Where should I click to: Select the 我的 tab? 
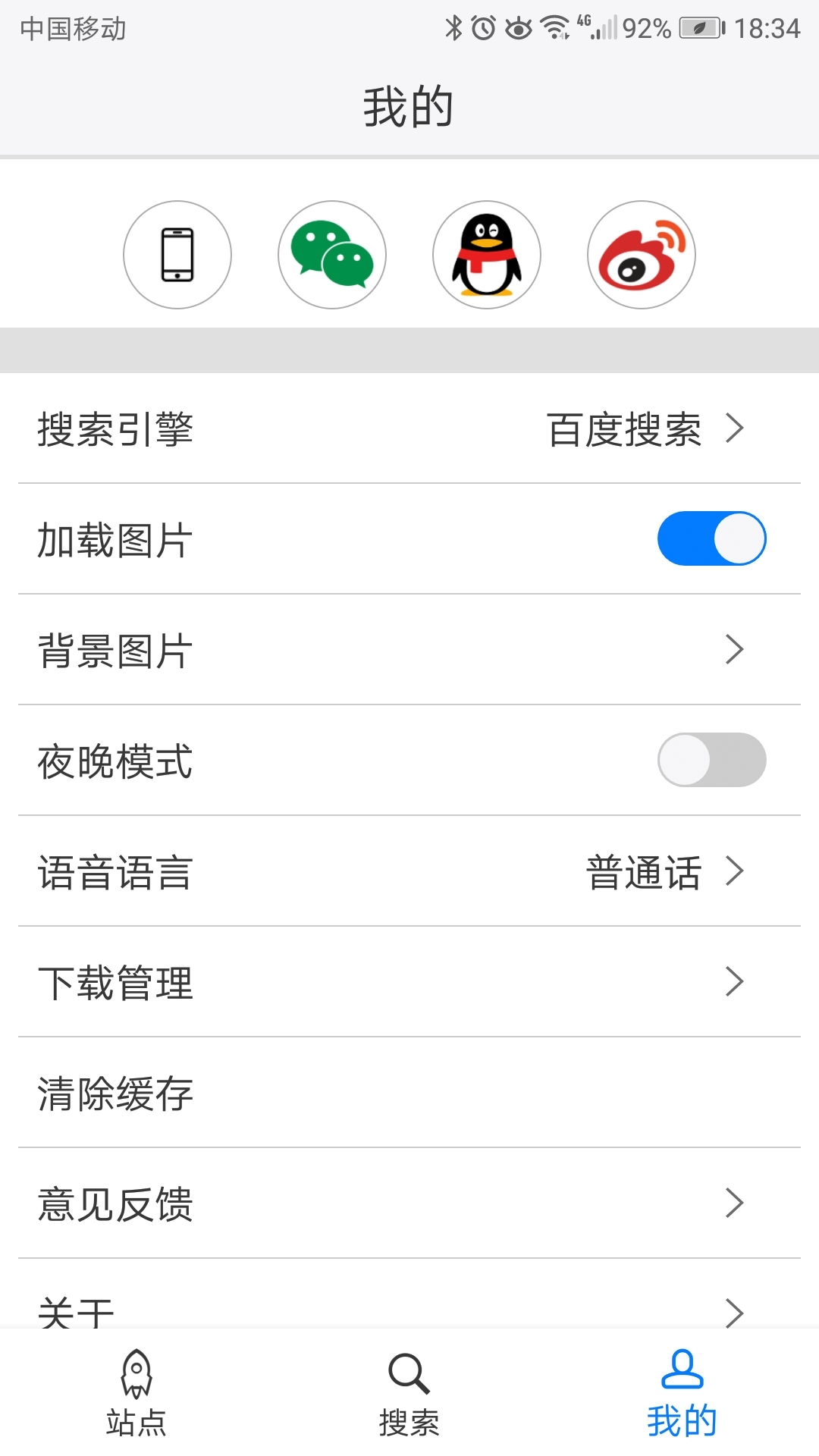(x=682, y=1394)
